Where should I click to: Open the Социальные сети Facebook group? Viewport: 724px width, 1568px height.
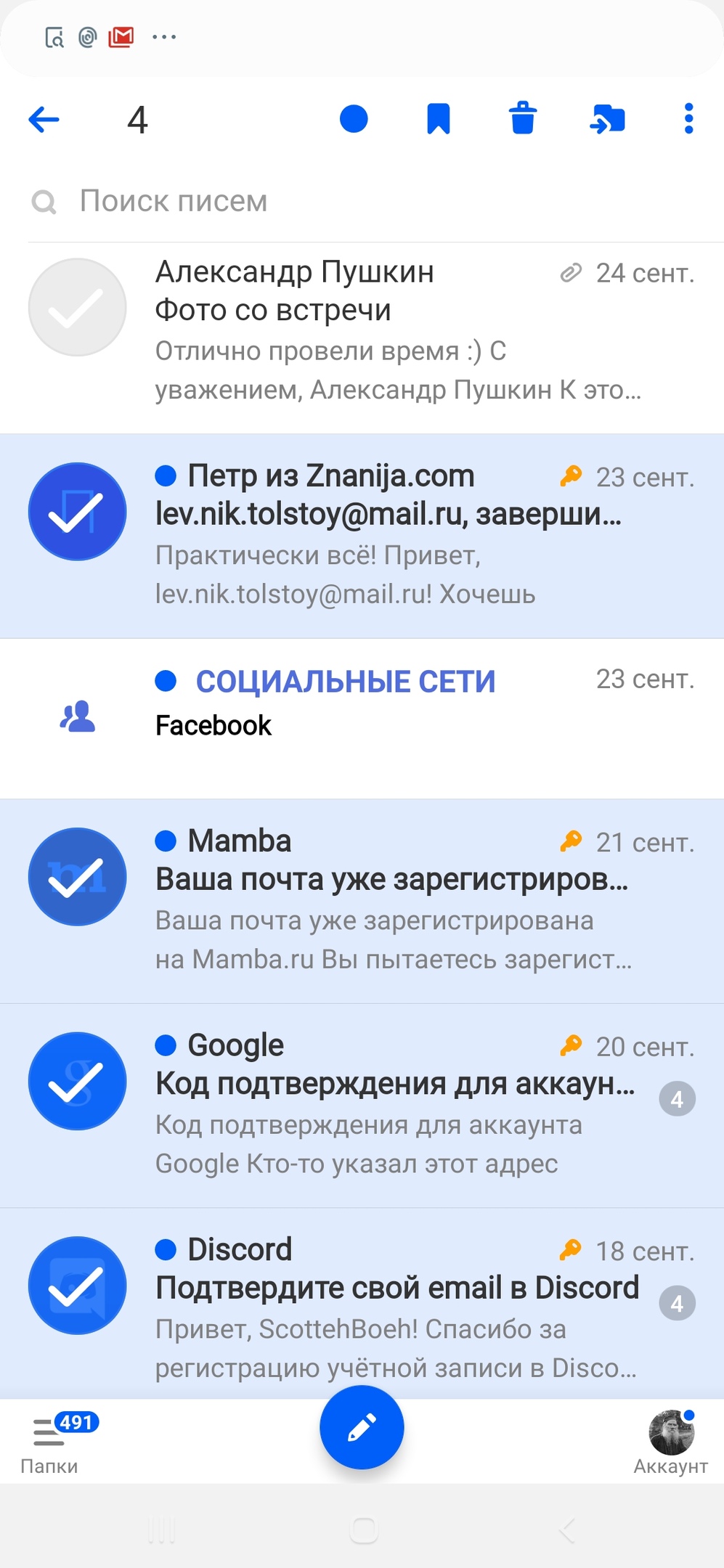[x=362, y=703]
